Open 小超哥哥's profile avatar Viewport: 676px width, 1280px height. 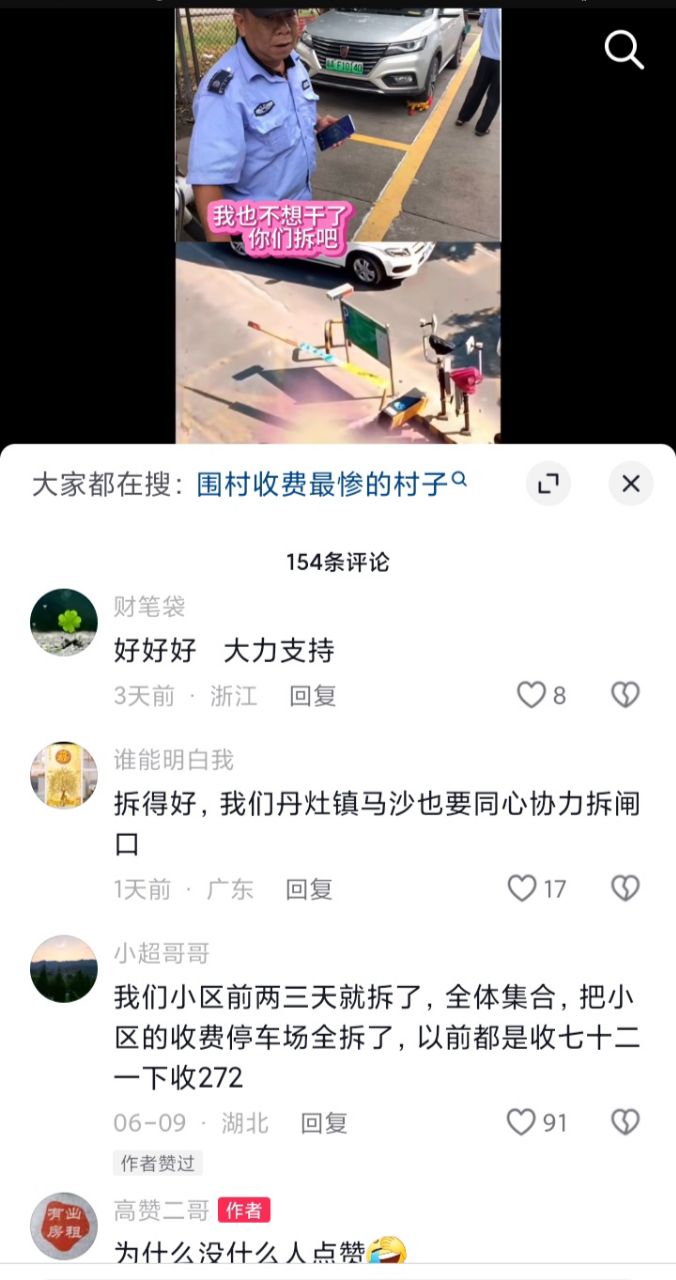pos(64,968)
